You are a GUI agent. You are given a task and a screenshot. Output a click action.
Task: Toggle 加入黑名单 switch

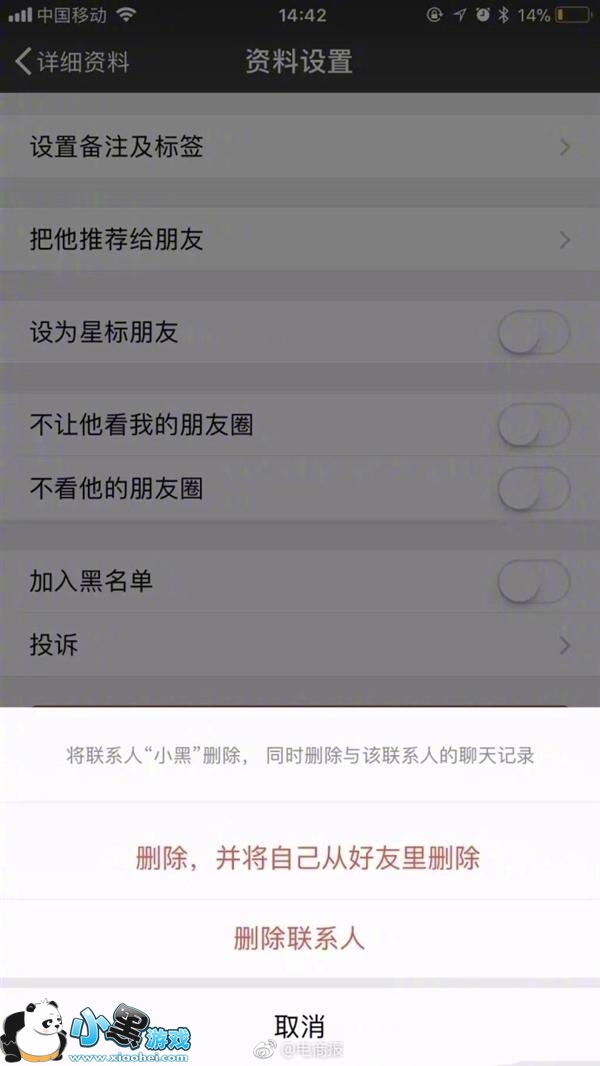533,581
